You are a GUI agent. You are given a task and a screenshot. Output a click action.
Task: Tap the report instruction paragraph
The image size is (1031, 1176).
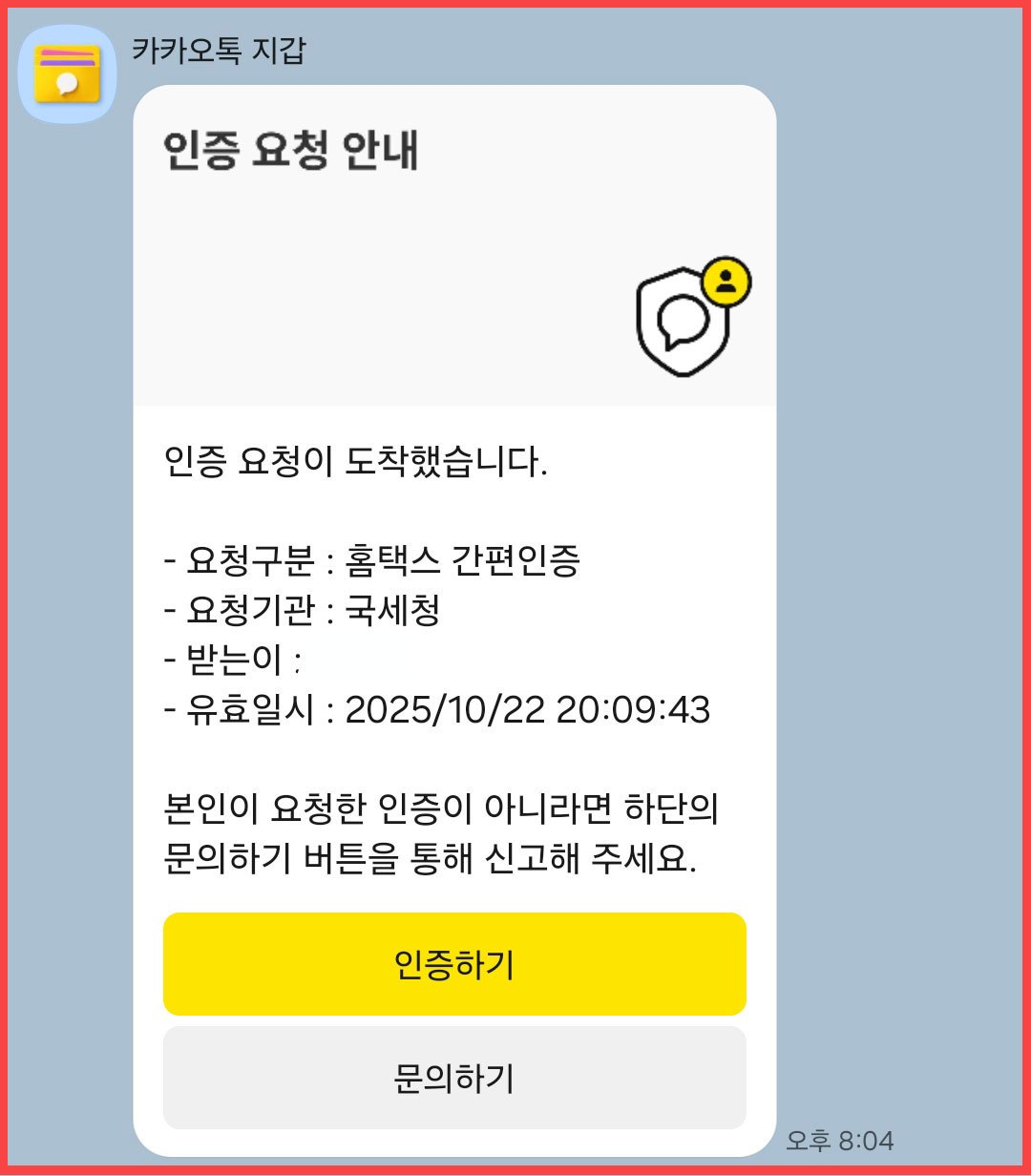439,835
